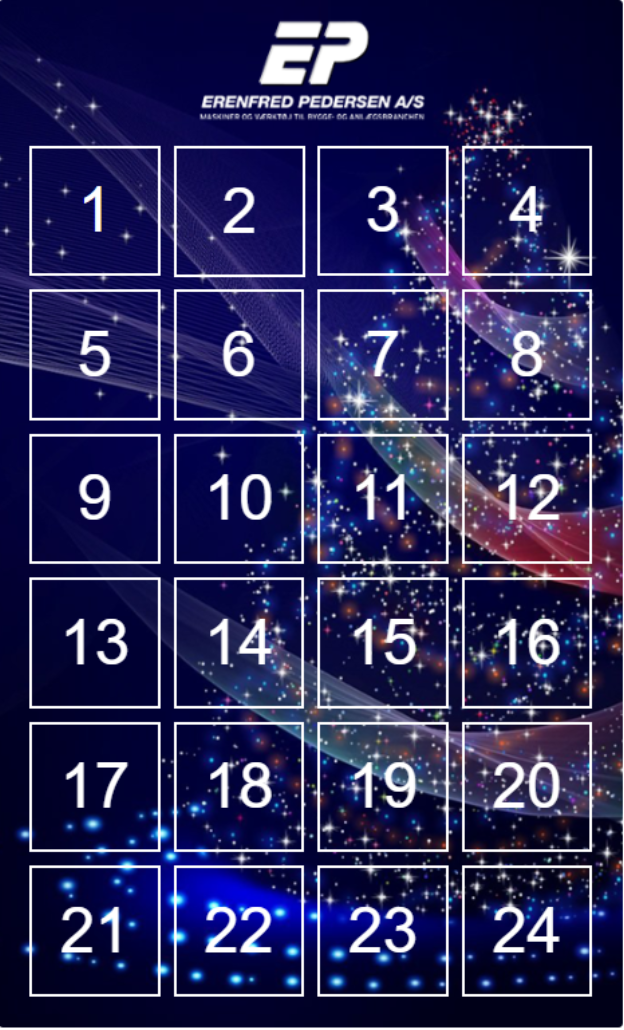Image resolution: width=624 pixels, height=1030 pixels.
Task: Tap the door labeled 19
Action: click(x=383, y=787)
